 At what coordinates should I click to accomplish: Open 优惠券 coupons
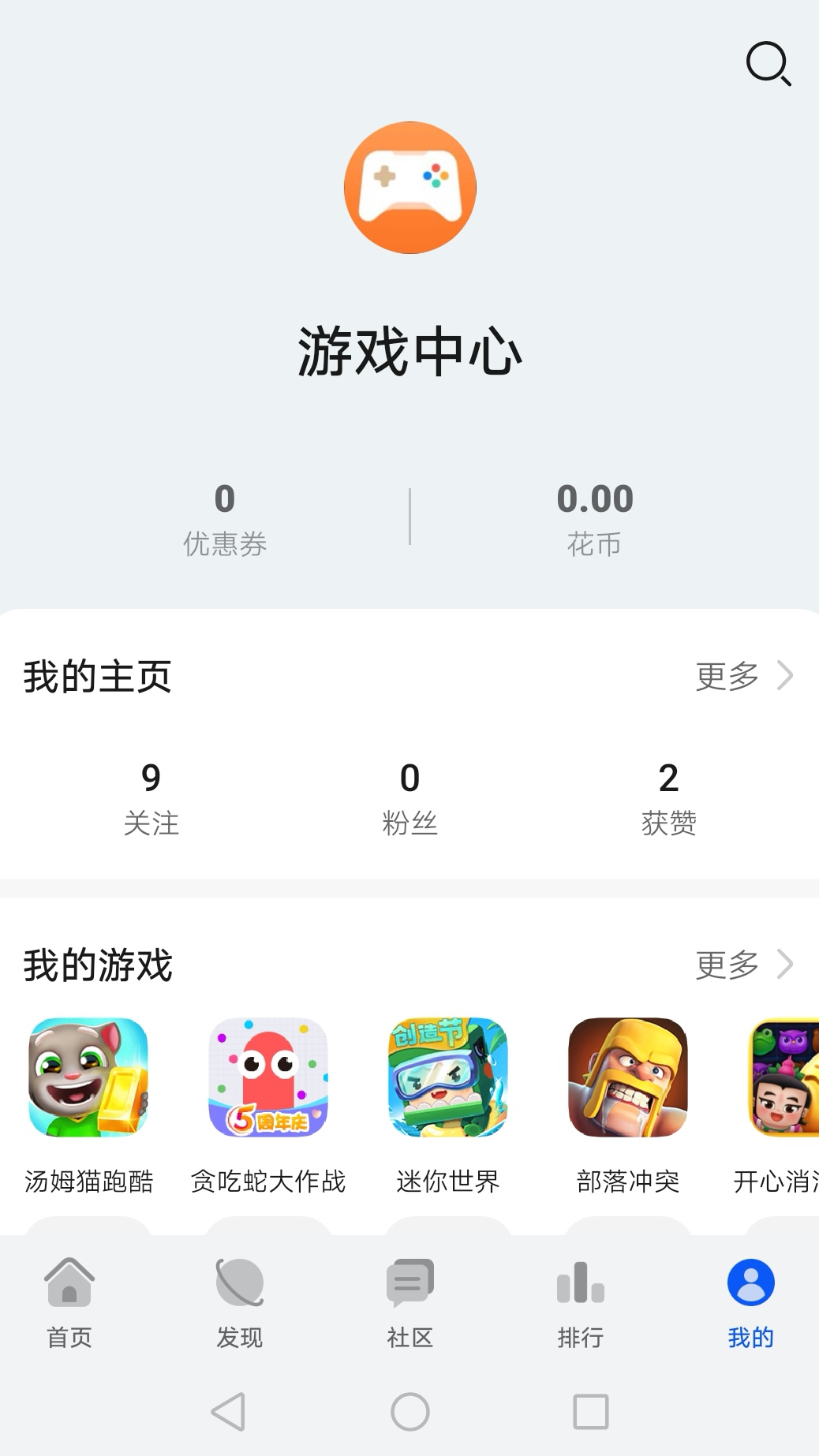(225, 519)
